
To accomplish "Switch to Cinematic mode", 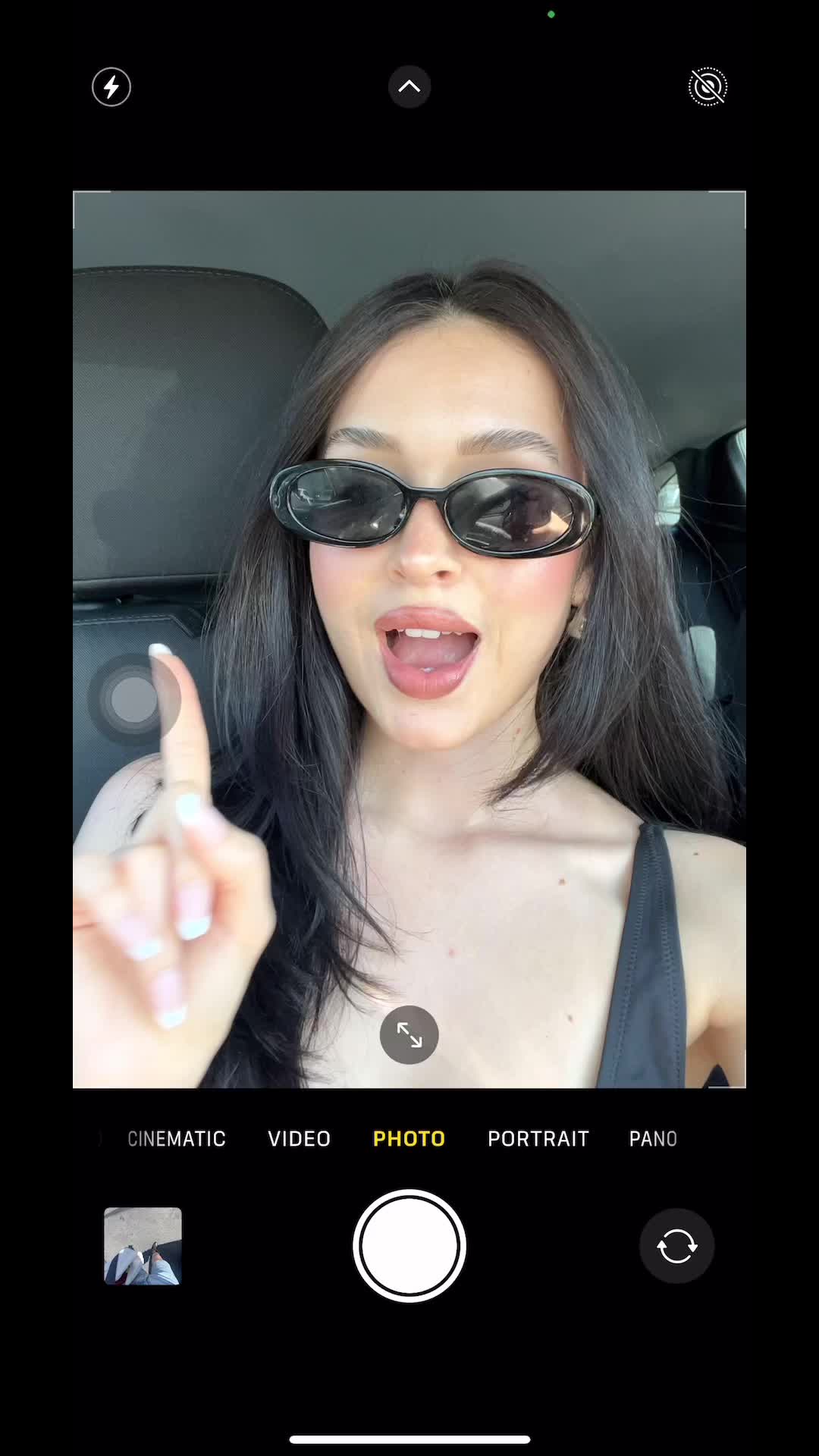I will click(177, 1139).
